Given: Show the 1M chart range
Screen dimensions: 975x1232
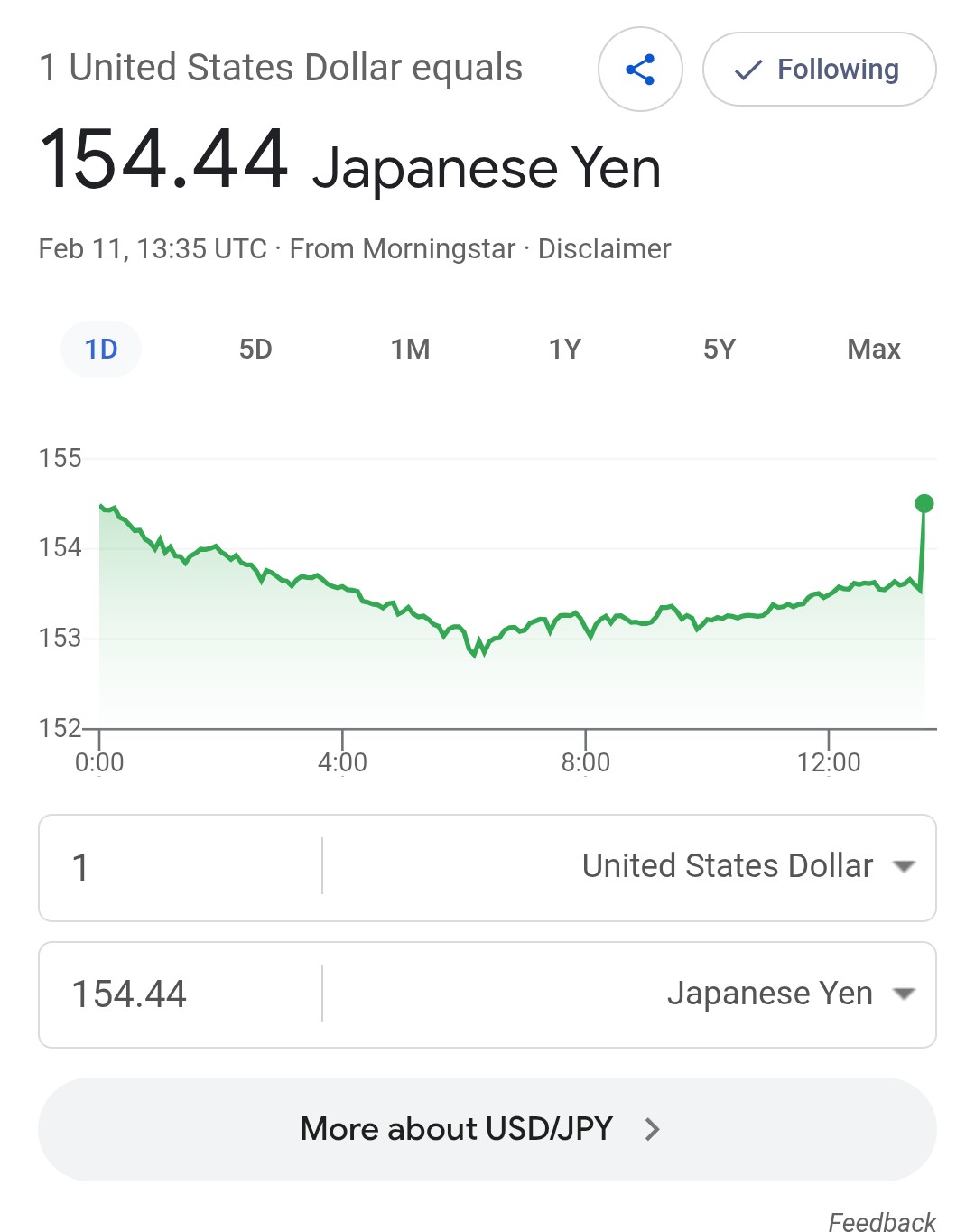Looking at the screenshot, I should point(410,350).
